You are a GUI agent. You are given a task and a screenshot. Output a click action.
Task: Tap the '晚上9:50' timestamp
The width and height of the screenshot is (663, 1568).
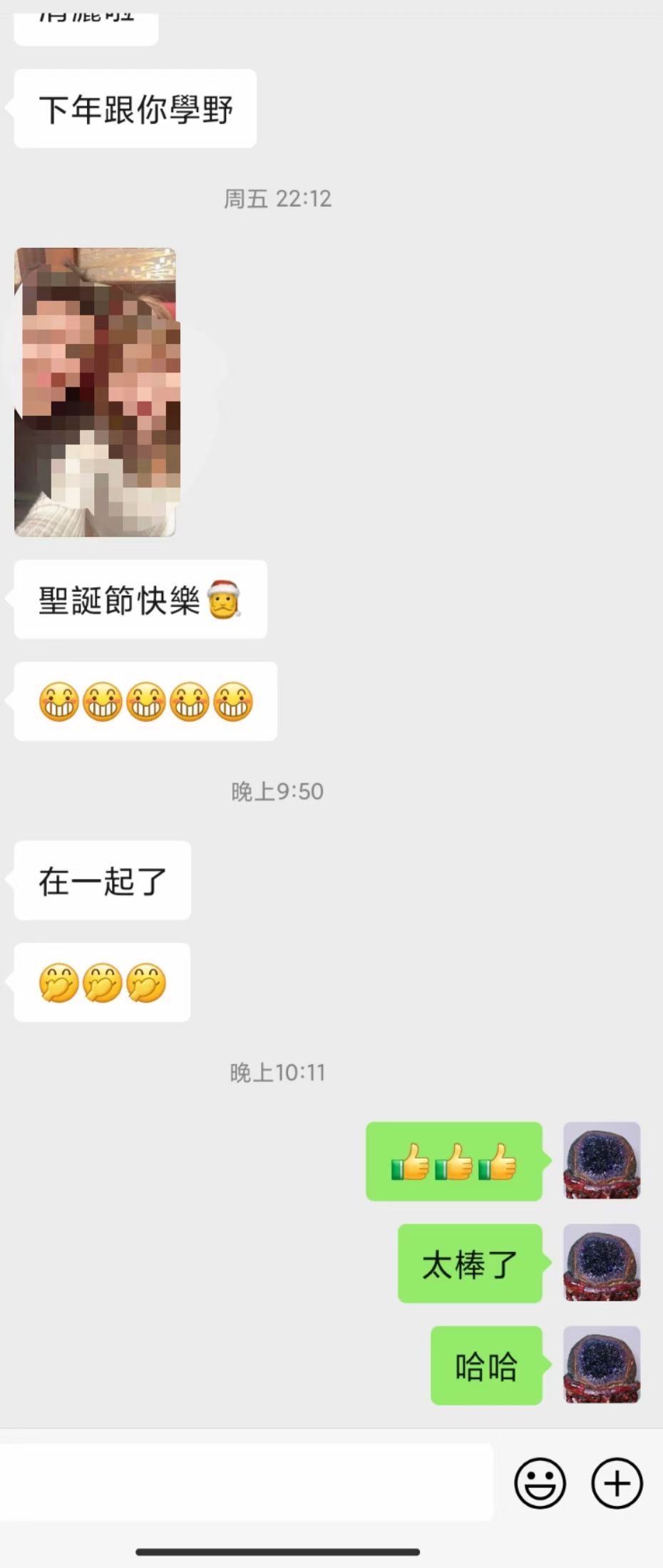tap(277, 791)
